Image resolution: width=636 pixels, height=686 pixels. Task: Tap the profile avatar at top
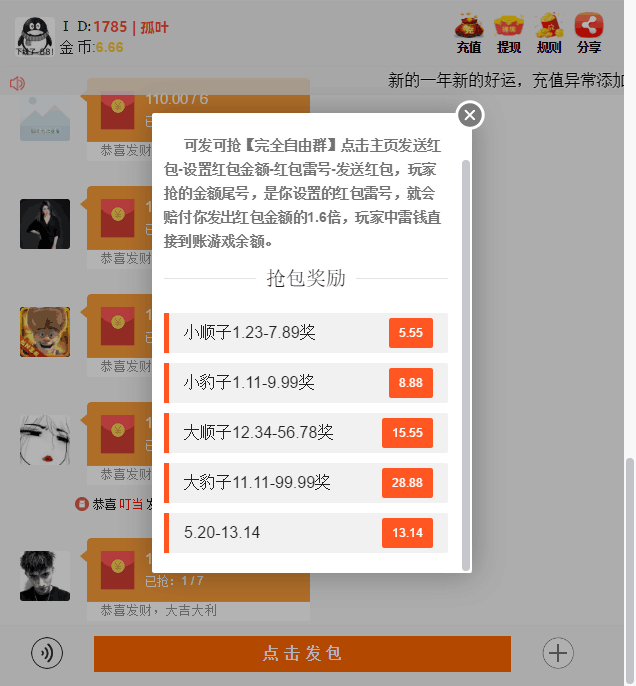point(33,34)
